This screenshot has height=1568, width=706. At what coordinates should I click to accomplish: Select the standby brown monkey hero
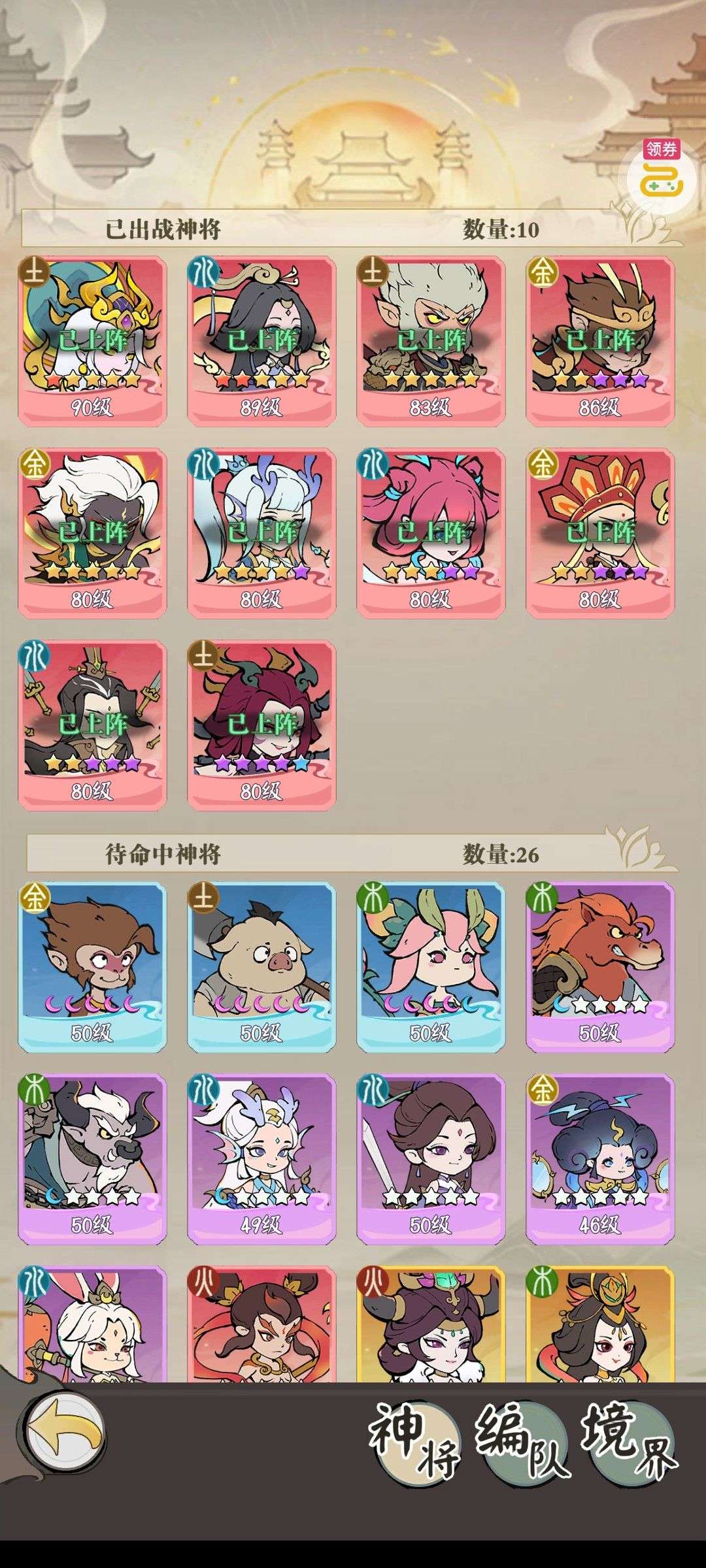[92, 967]
